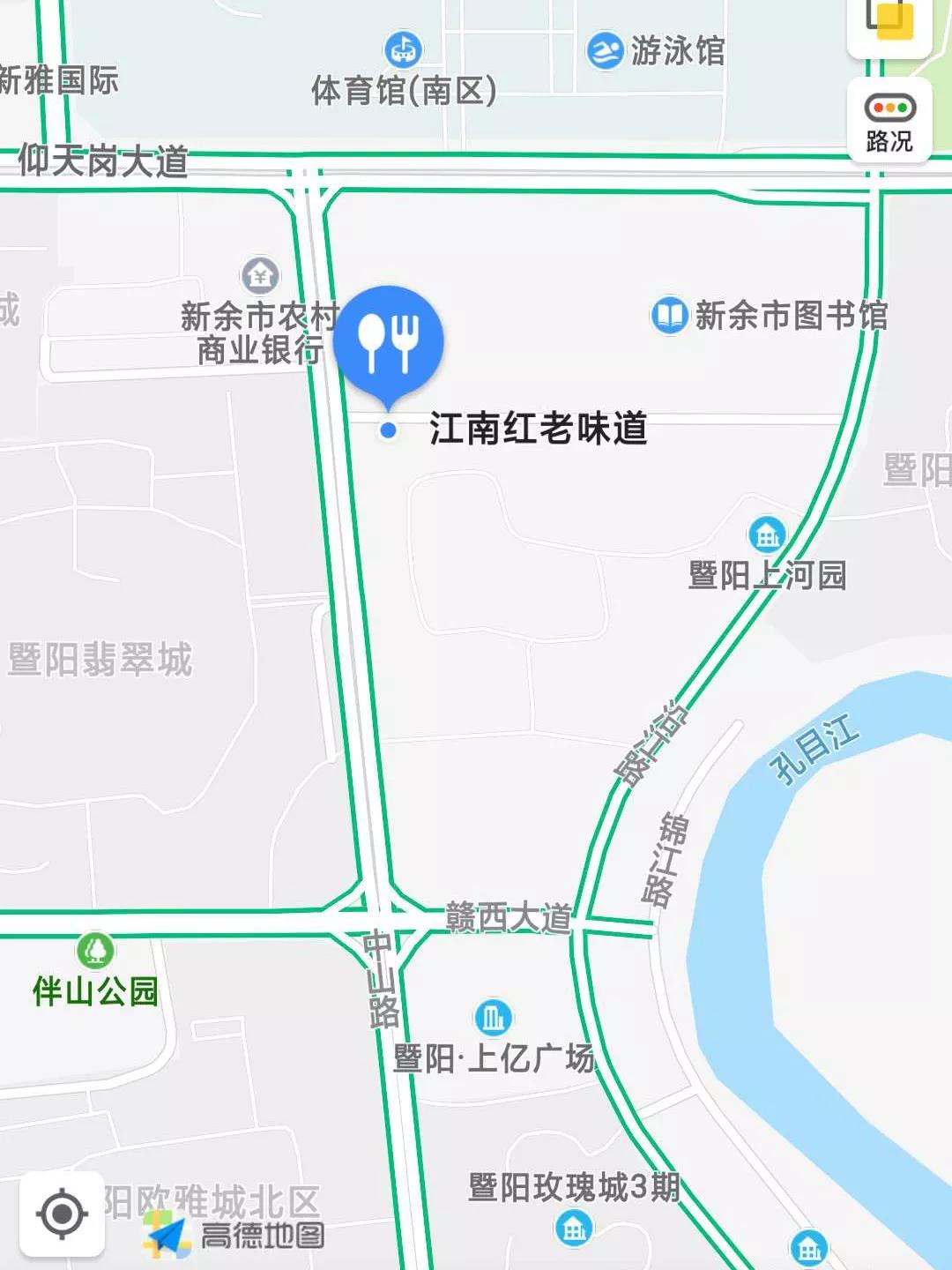Open the 游泳馆 swimming pool marker
This screenshot has height=1270, width=952.
click(x=605, y=51)
